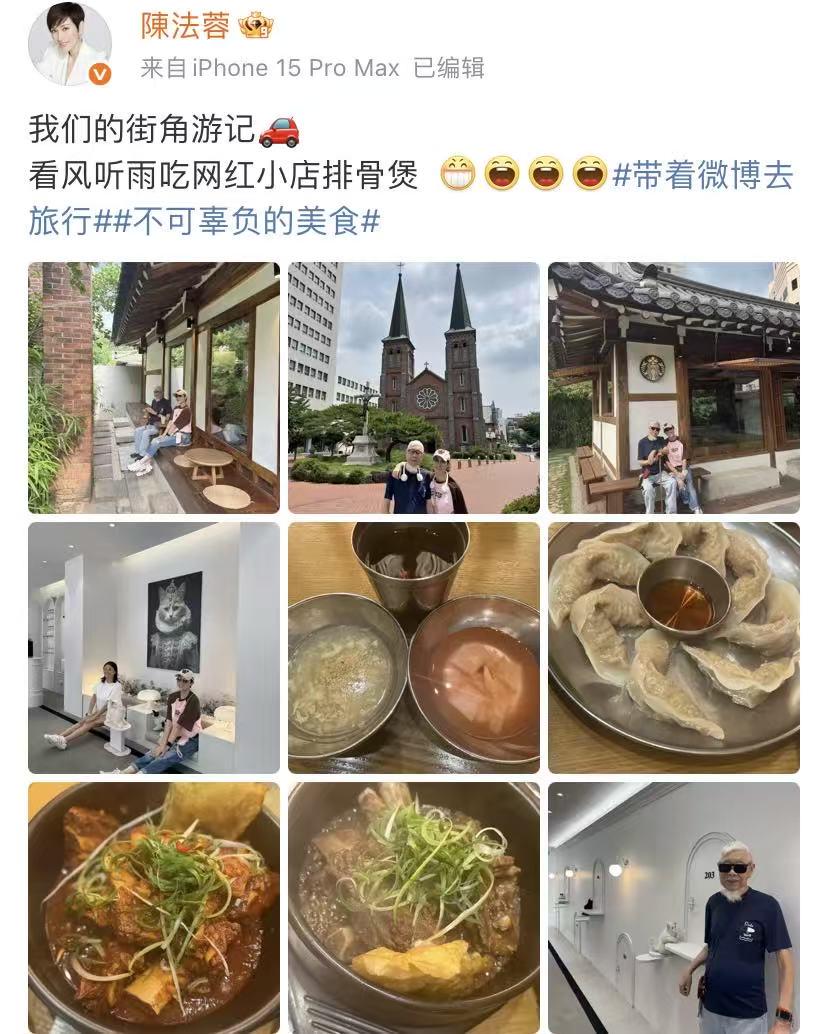
Task: Open the username 陳法蓉 profile
Action: pyautogui.click(x=186, y=27)
